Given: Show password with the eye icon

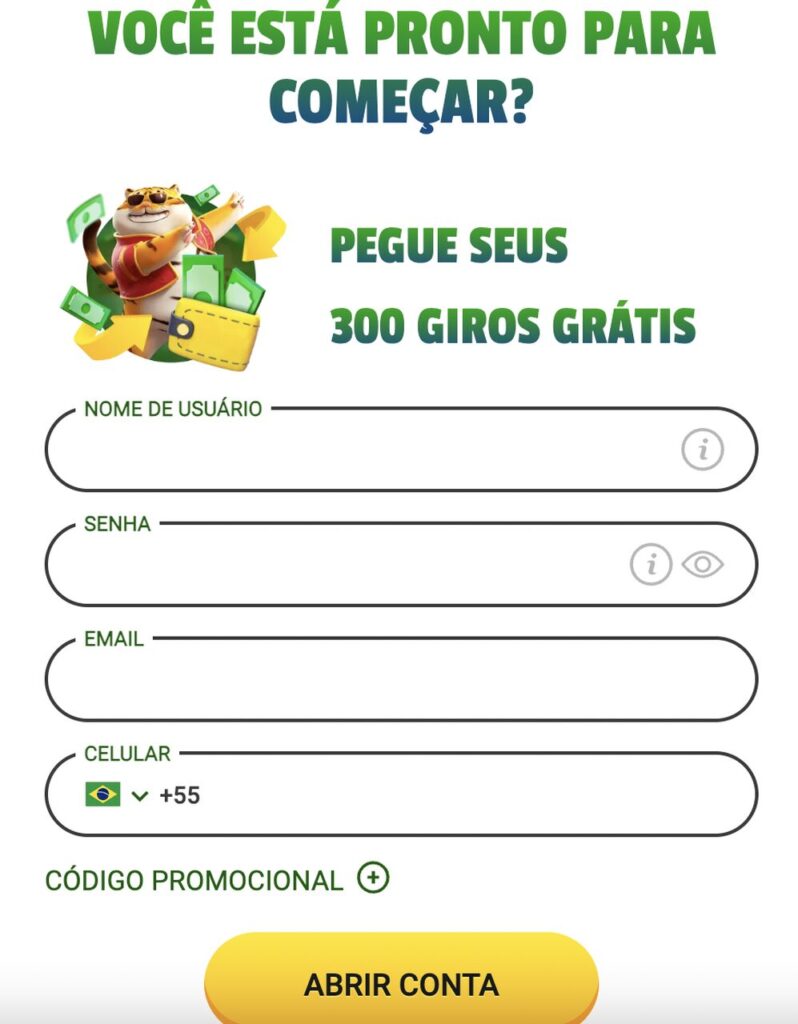Looking at the screenshot, I should point(702,565).
